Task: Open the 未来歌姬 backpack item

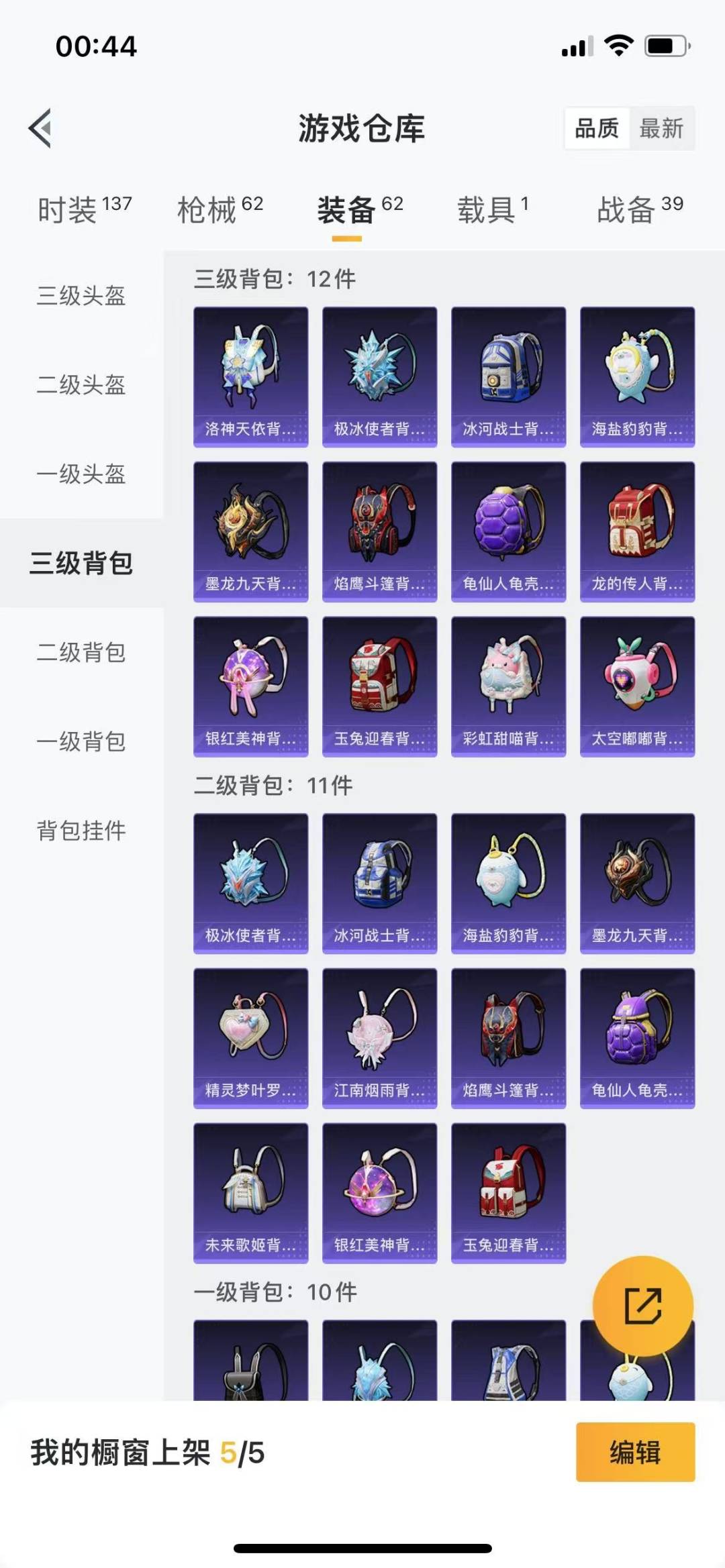Action: point(251,1194)
